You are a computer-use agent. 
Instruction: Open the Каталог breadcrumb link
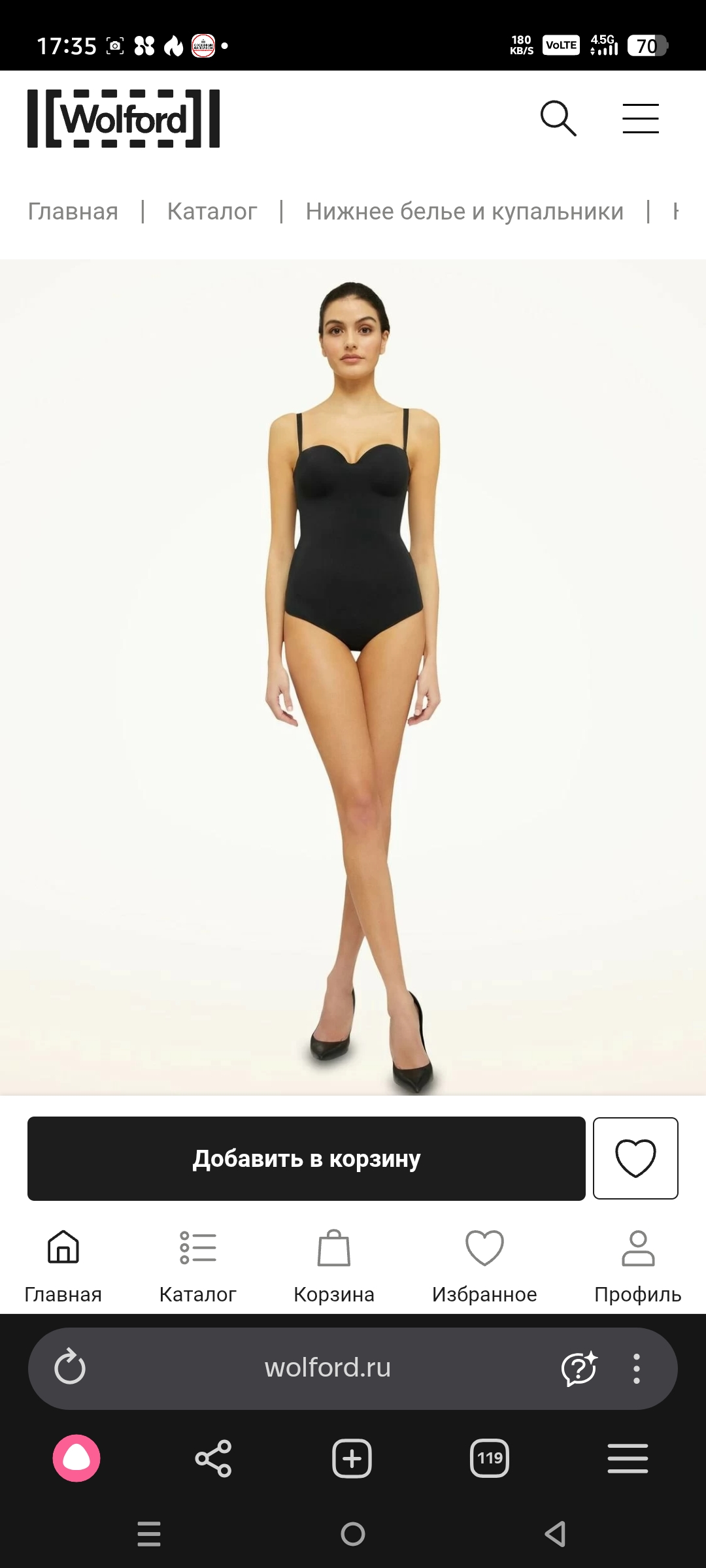click(x=212, y=211)
